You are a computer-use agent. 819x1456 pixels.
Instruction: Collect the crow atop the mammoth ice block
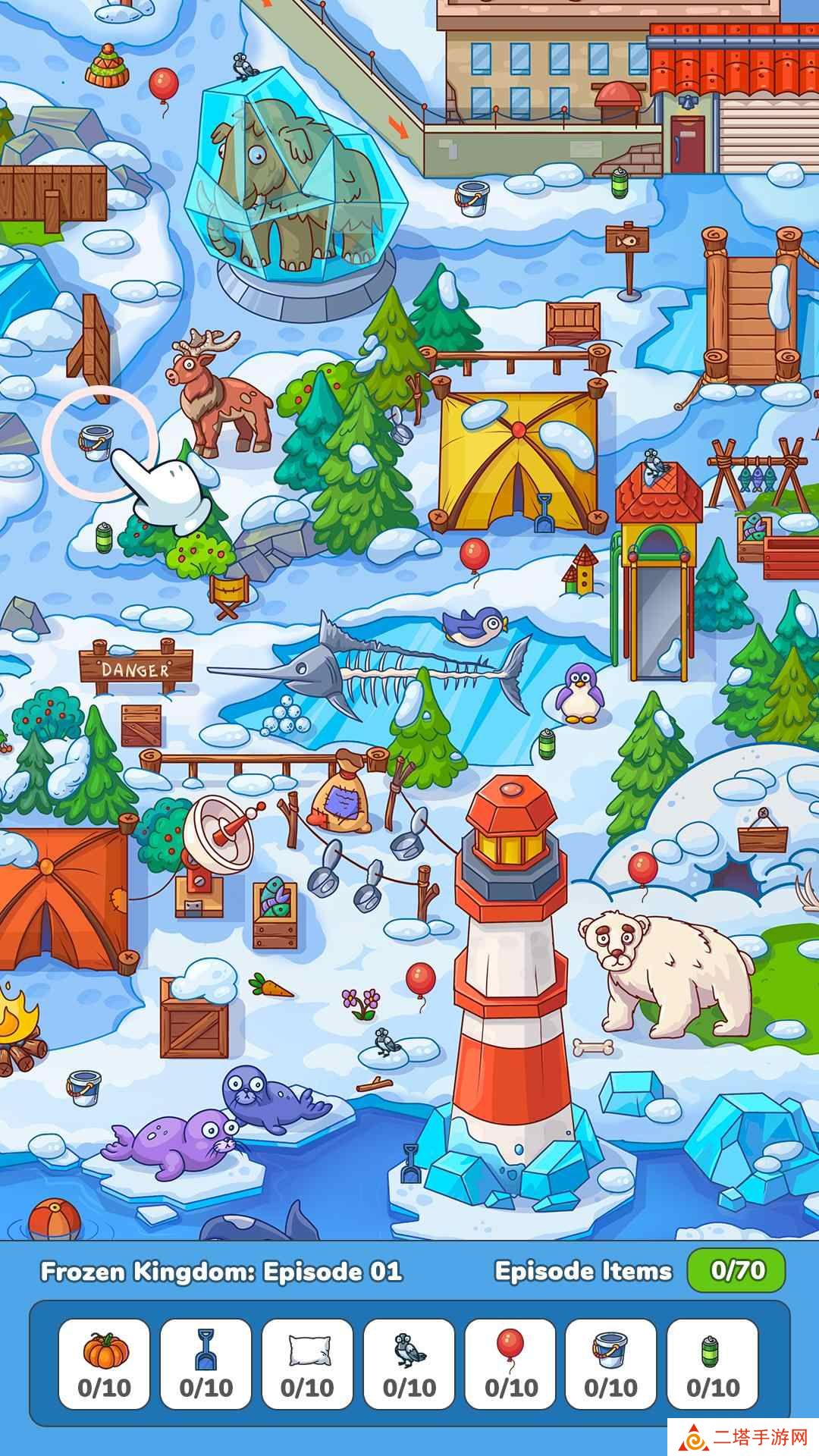[x=244, y=67]
